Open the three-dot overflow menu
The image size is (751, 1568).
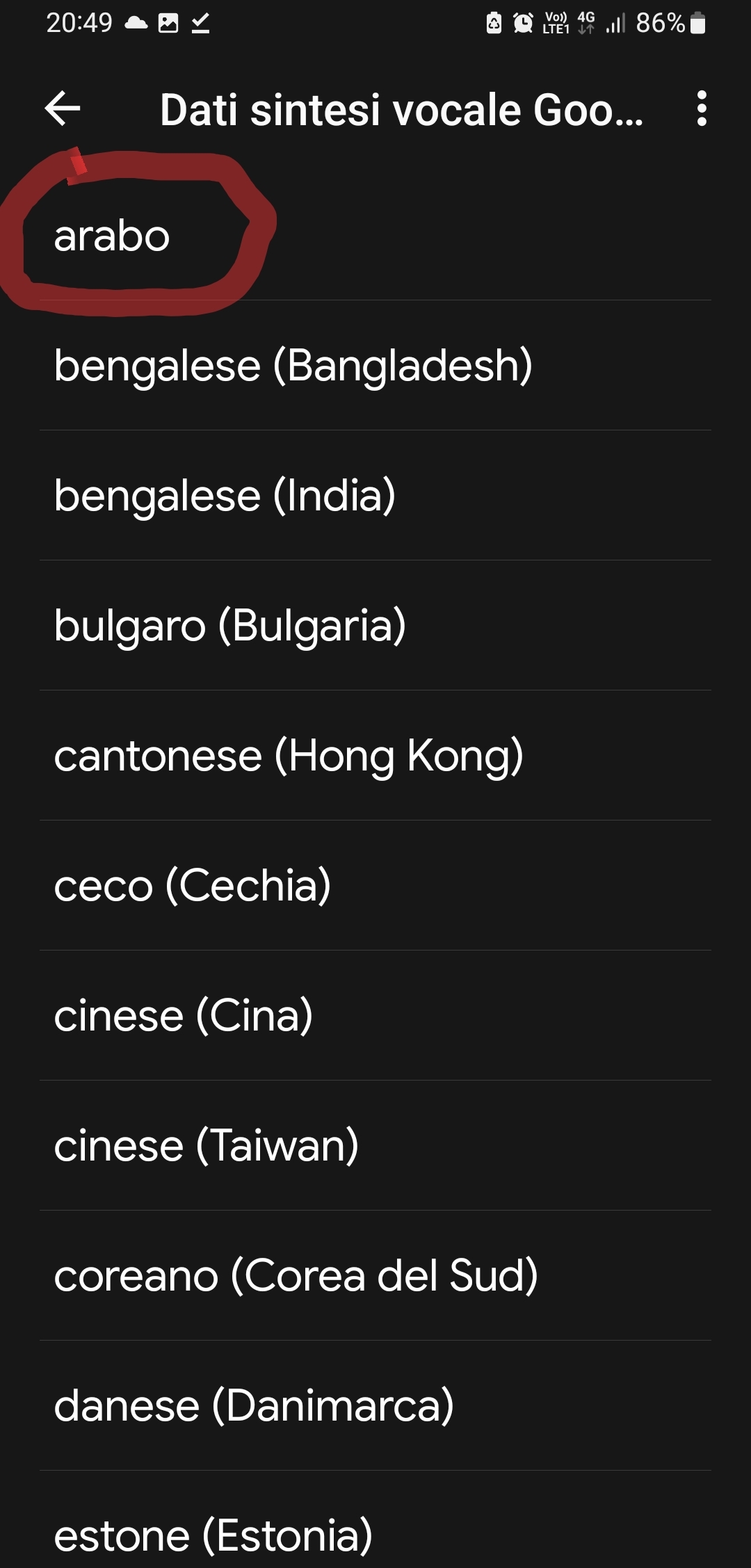click(x=701, y=109)
